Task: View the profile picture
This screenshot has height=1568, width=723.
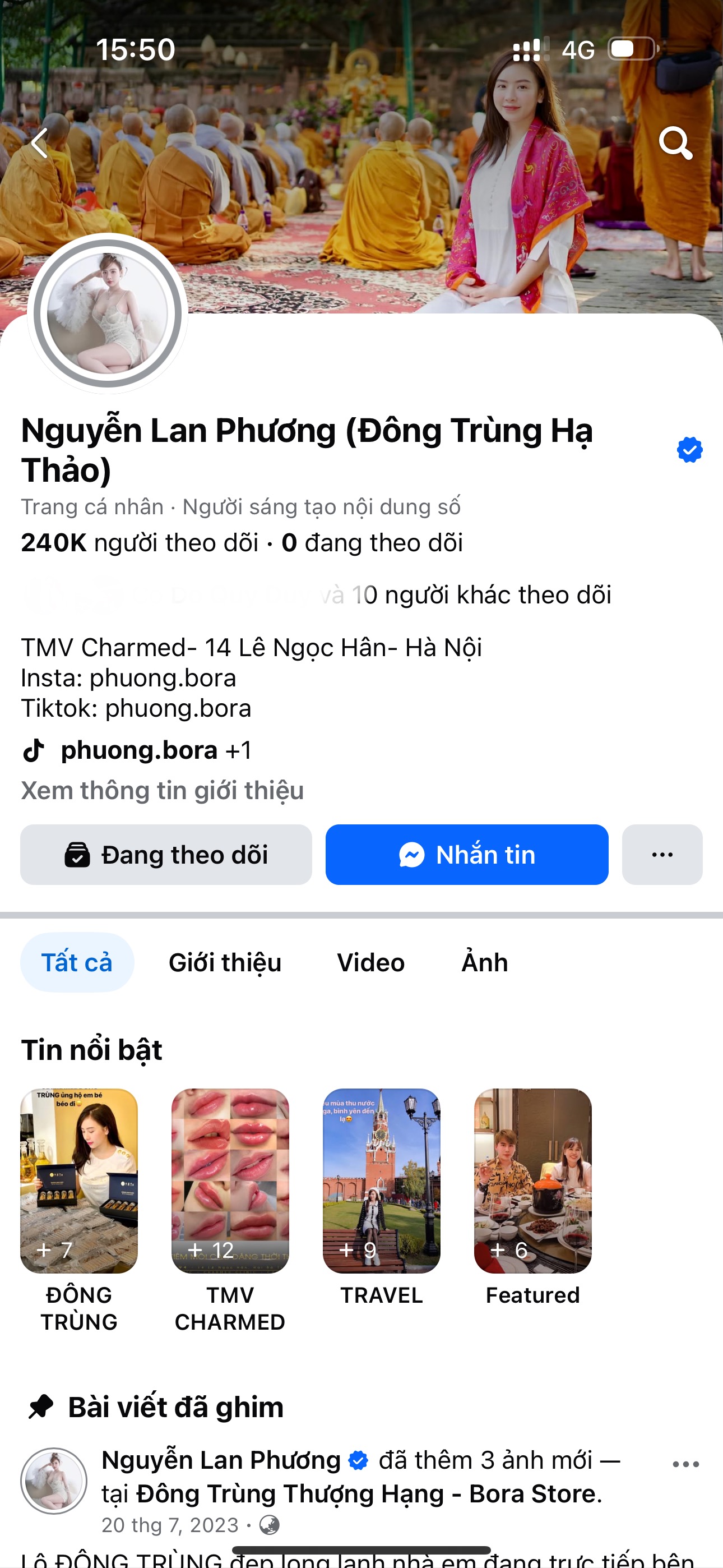Action: [x=108, y=313]
